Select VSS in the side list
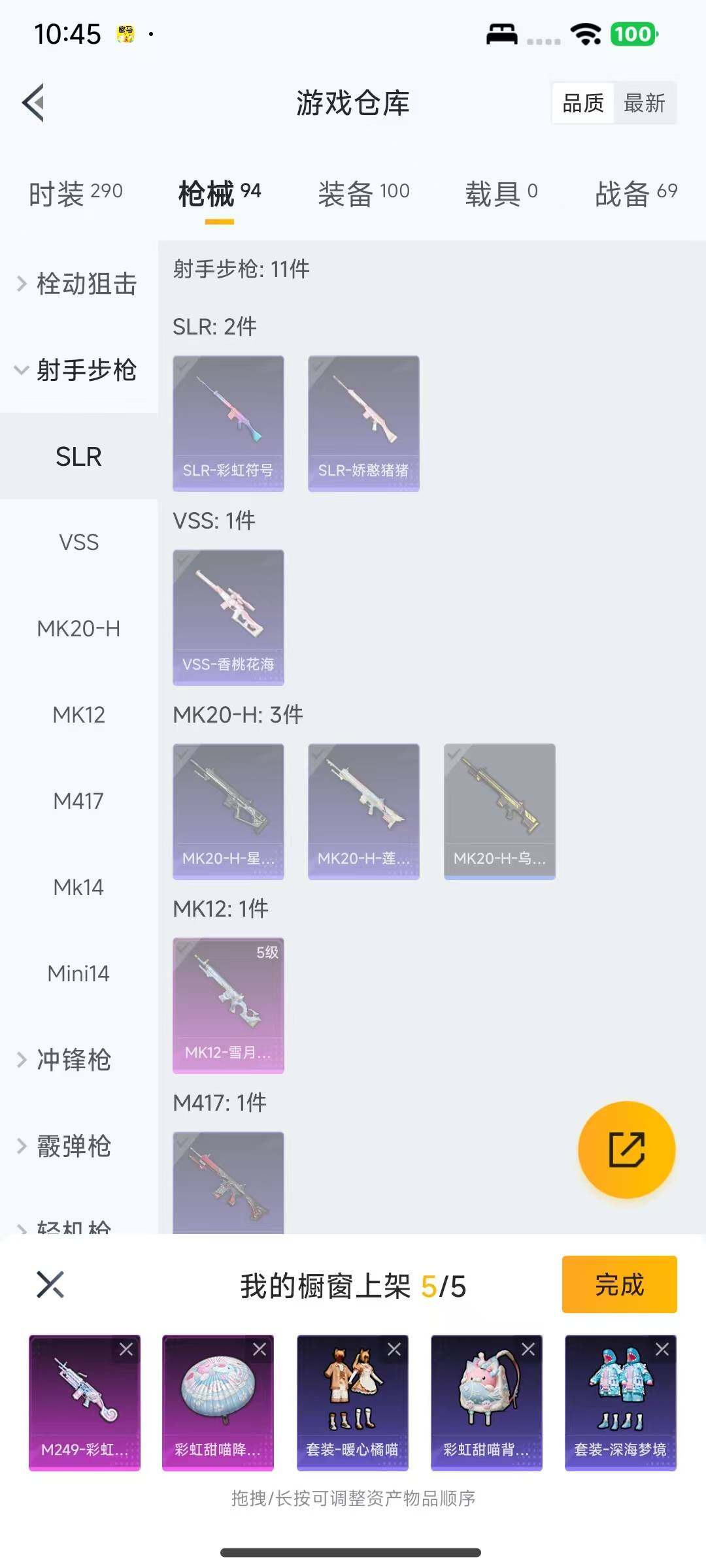This screenshot has width=706, height=1568. pyautogui.click(x=78, y=542)
